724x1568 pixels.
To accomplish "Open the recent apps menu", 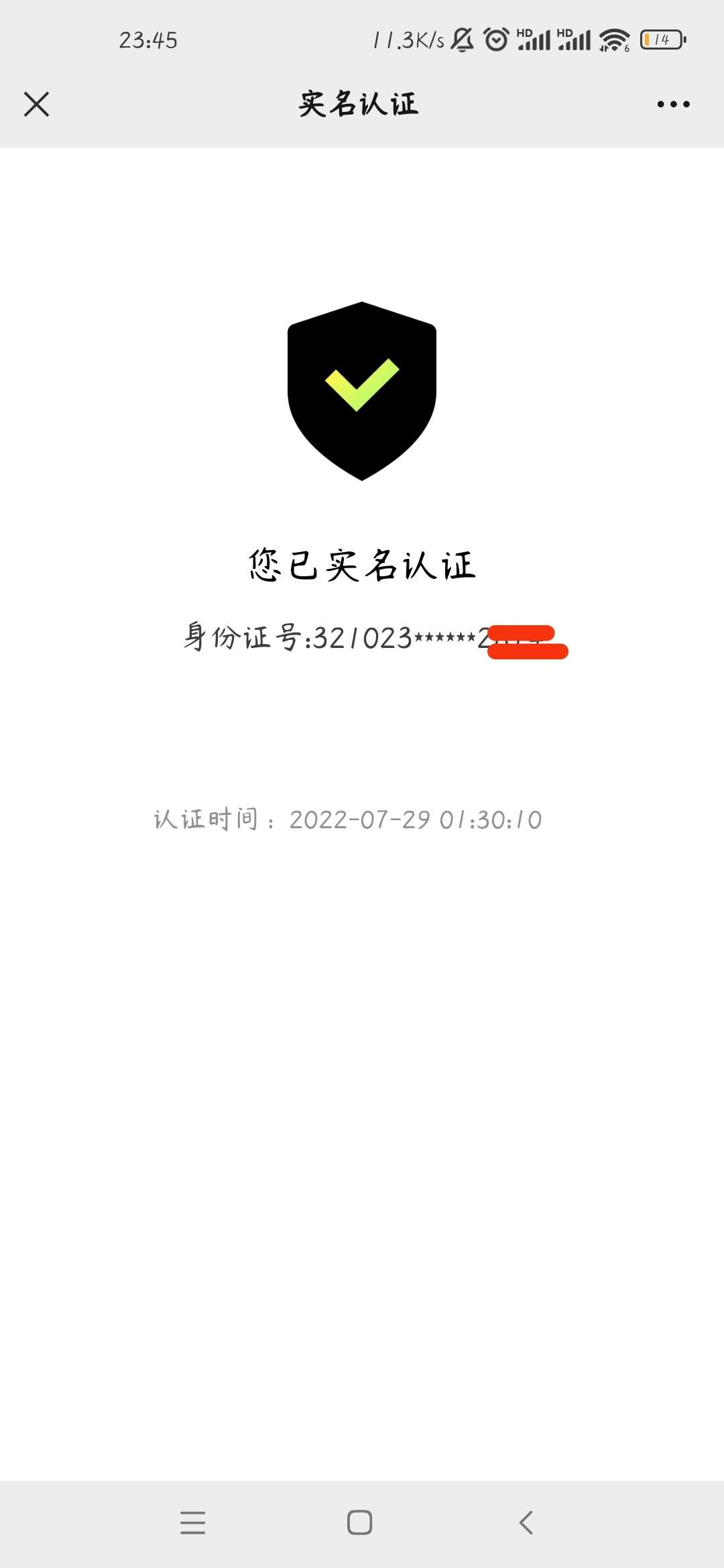I will [193, 1522].
